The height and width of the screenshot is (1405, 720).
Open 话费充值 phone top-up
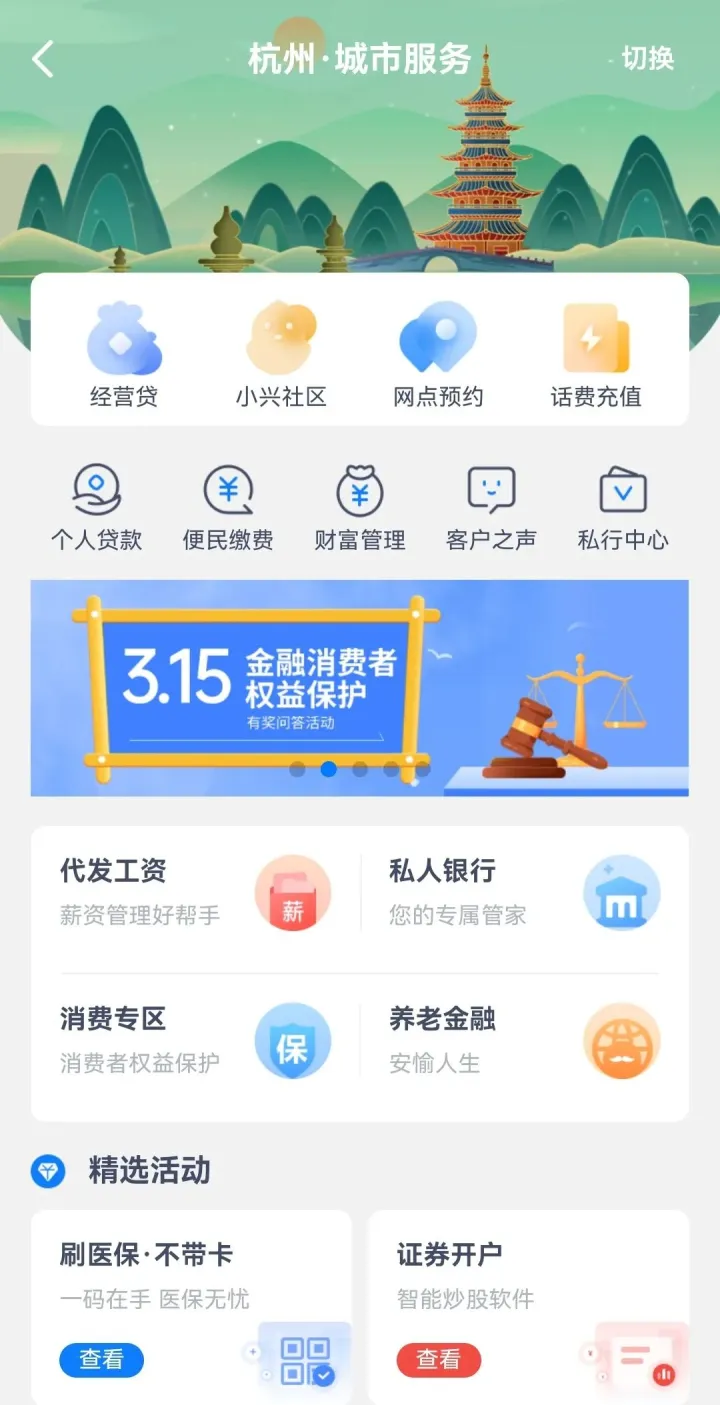click(x=596, y=356)
